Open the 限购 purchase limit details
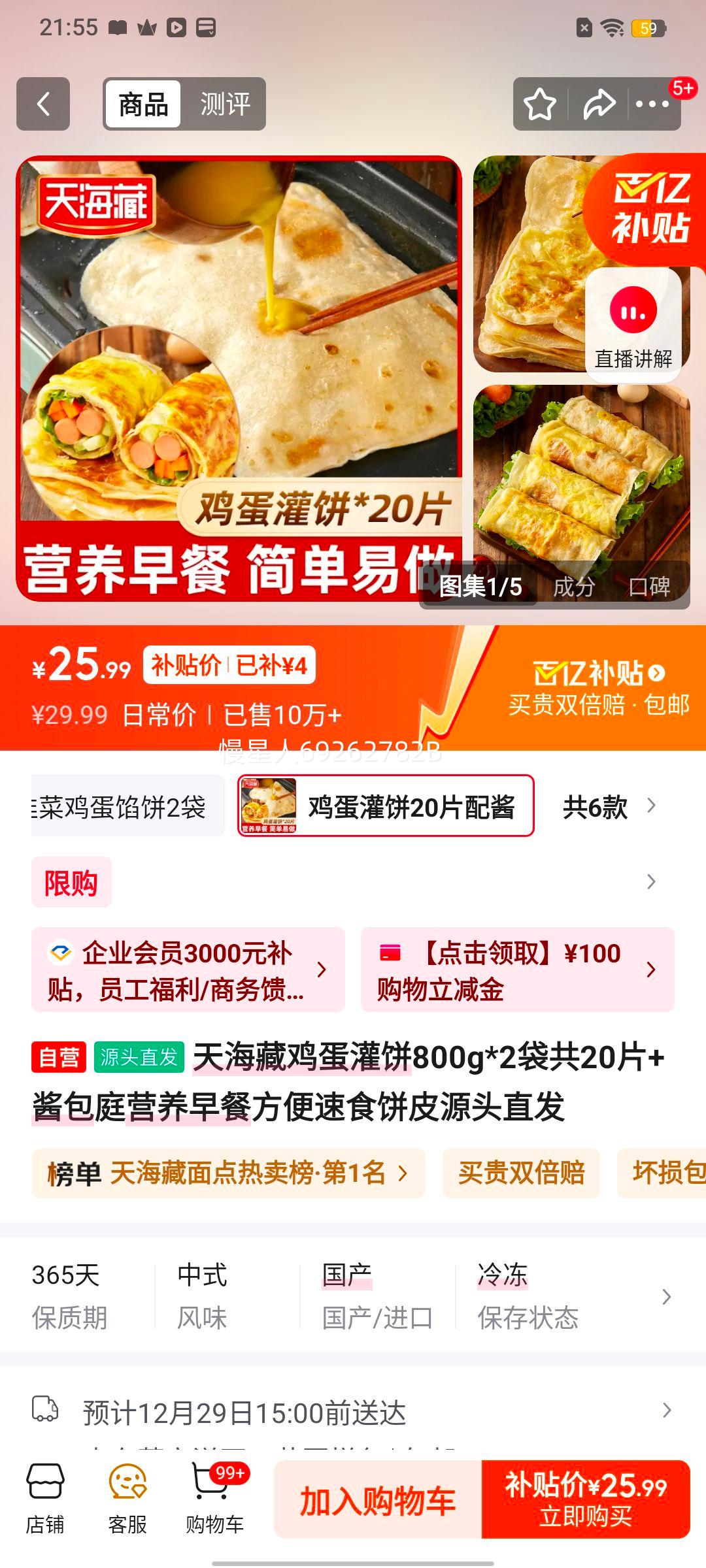The image size is (706, 1568). click(x=71, y=882)
